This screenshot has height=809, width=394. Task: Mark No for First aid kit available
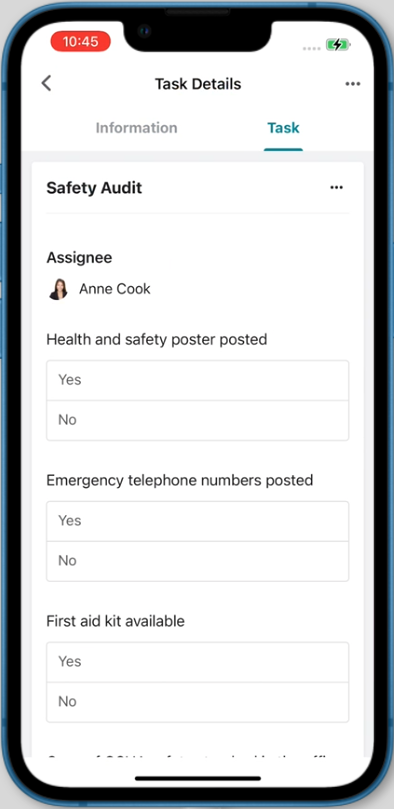(x=198, y=702)
